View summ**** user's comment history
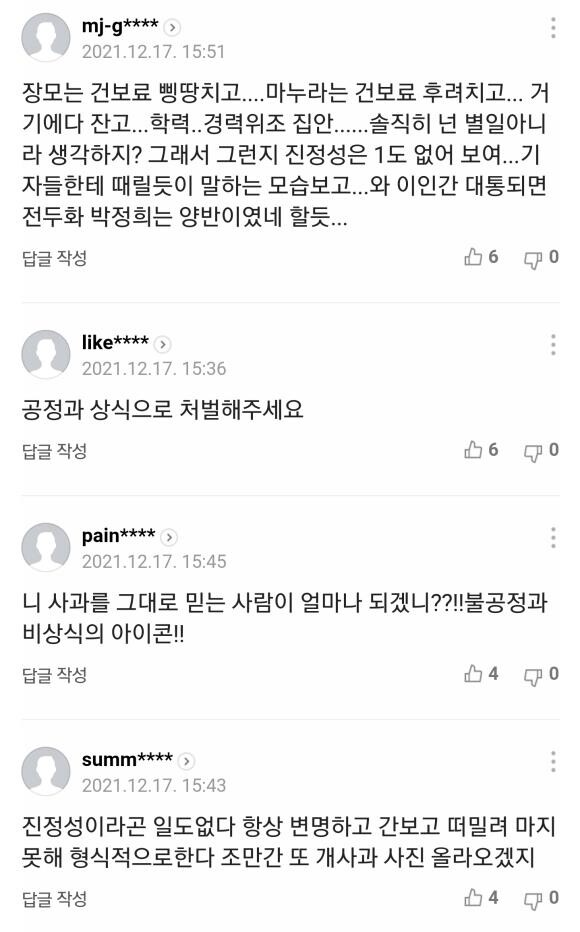The height and width of the screenshot is (932, 580). [x=187, y=761]
